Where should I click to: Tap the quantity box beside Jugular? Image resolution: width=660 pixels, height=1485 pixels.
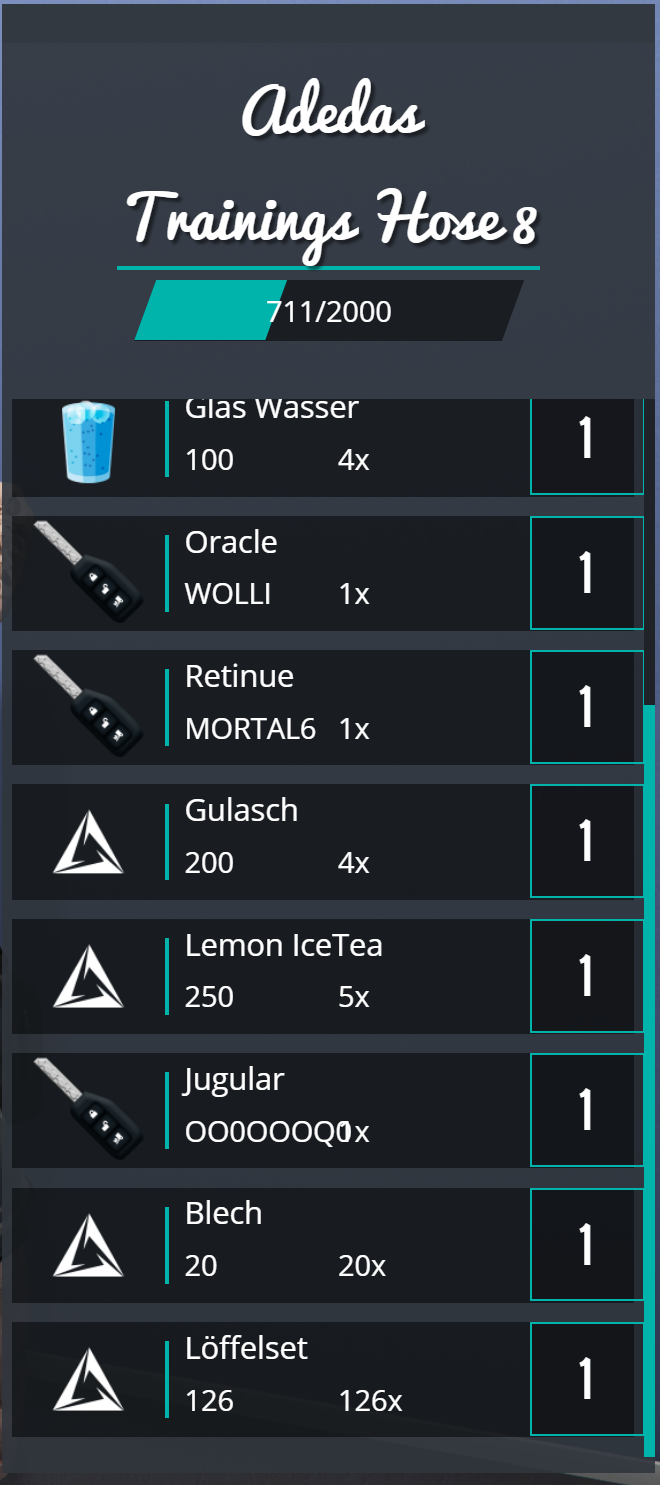587,1109
